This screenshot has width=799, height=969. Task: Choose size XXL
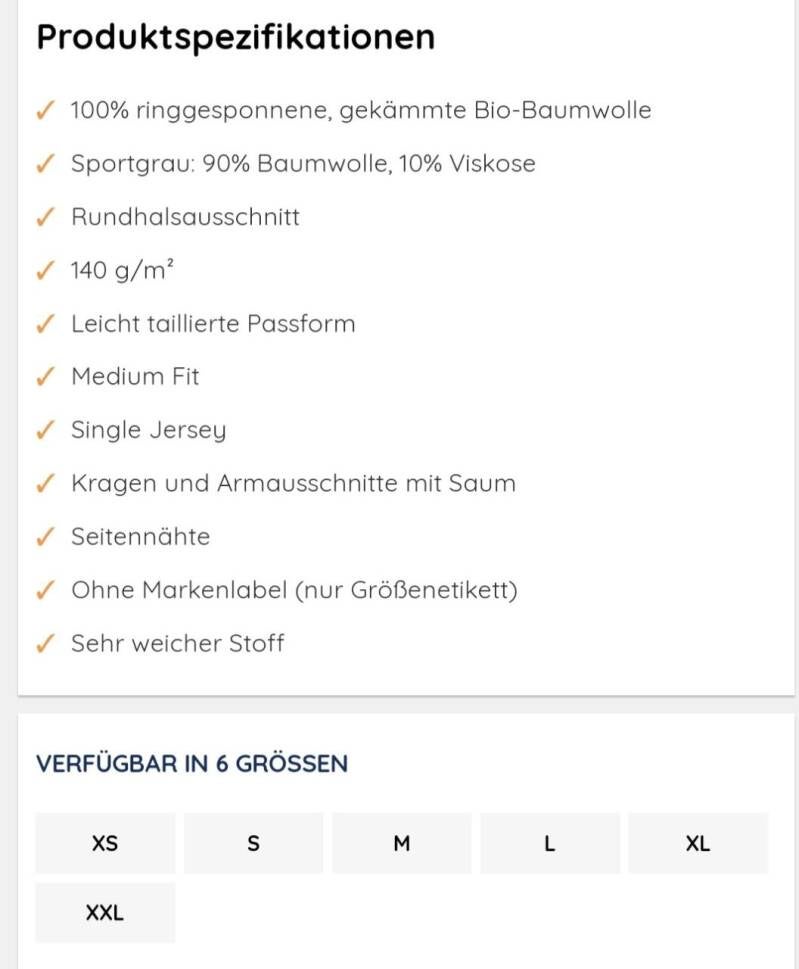(105, 912)
